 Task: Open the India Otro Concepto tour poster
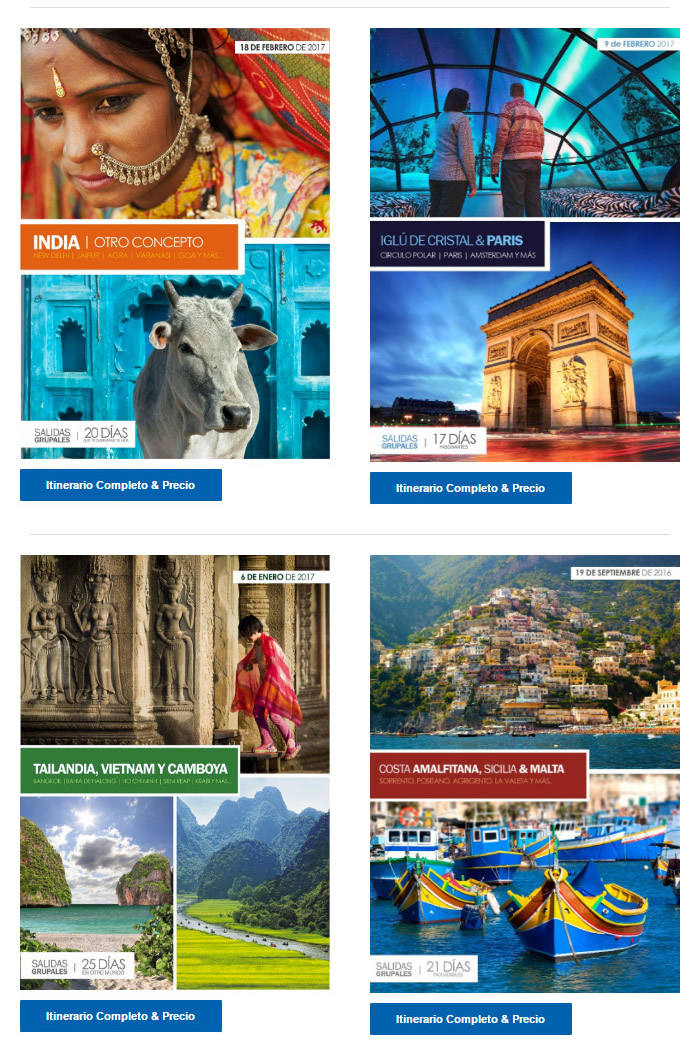pos(175,243)
